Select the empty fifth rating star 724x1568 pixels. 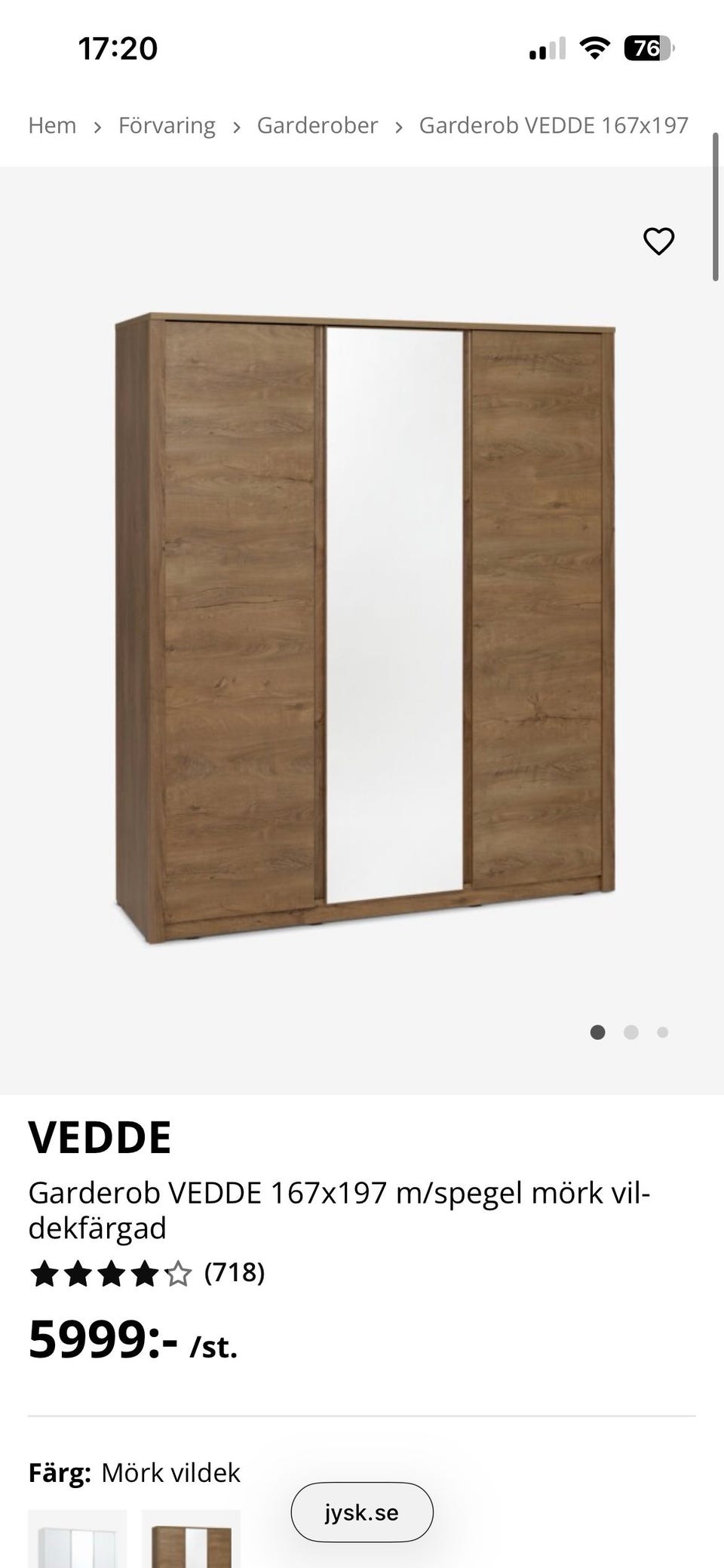click(x=179, y=1275)
